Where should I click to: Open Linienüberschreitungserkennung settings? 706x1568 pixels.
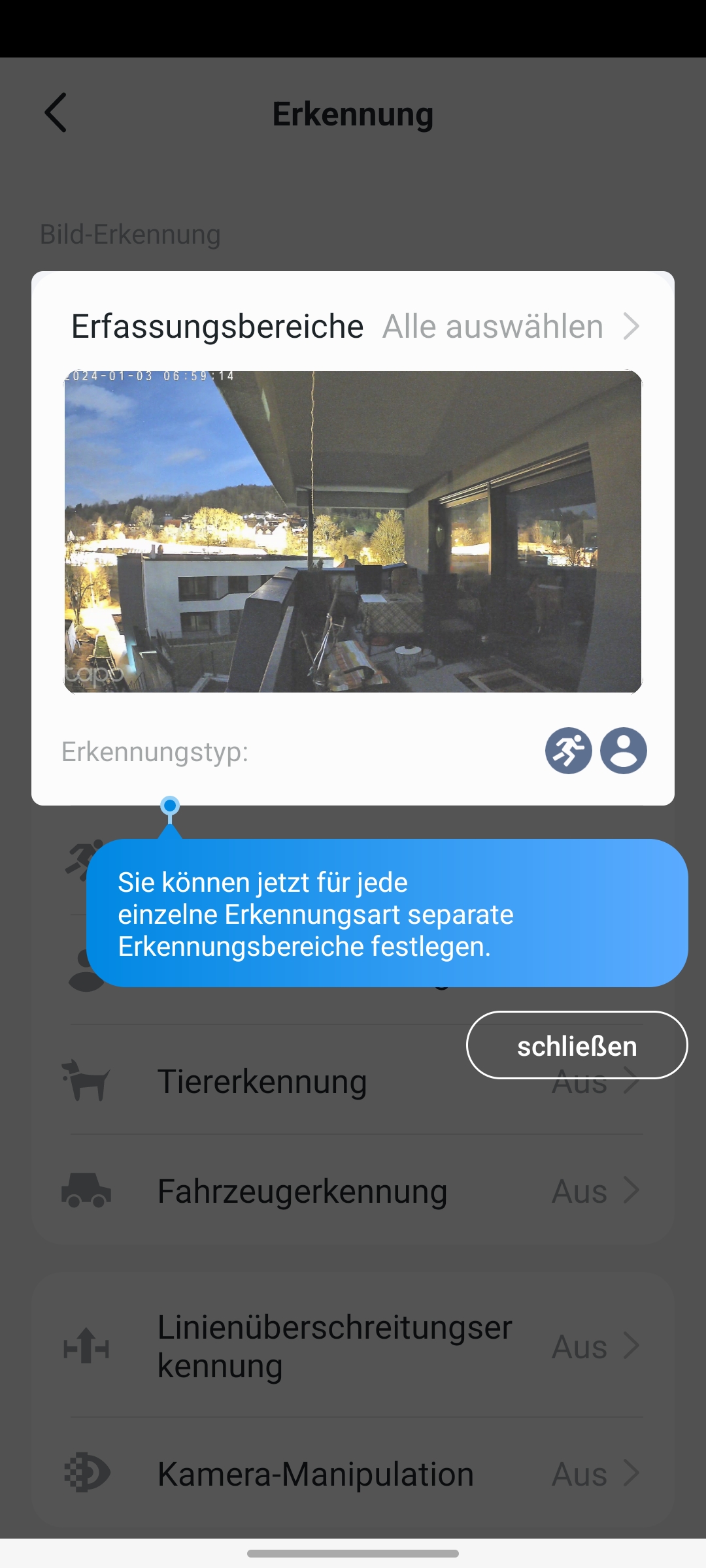353,1347
